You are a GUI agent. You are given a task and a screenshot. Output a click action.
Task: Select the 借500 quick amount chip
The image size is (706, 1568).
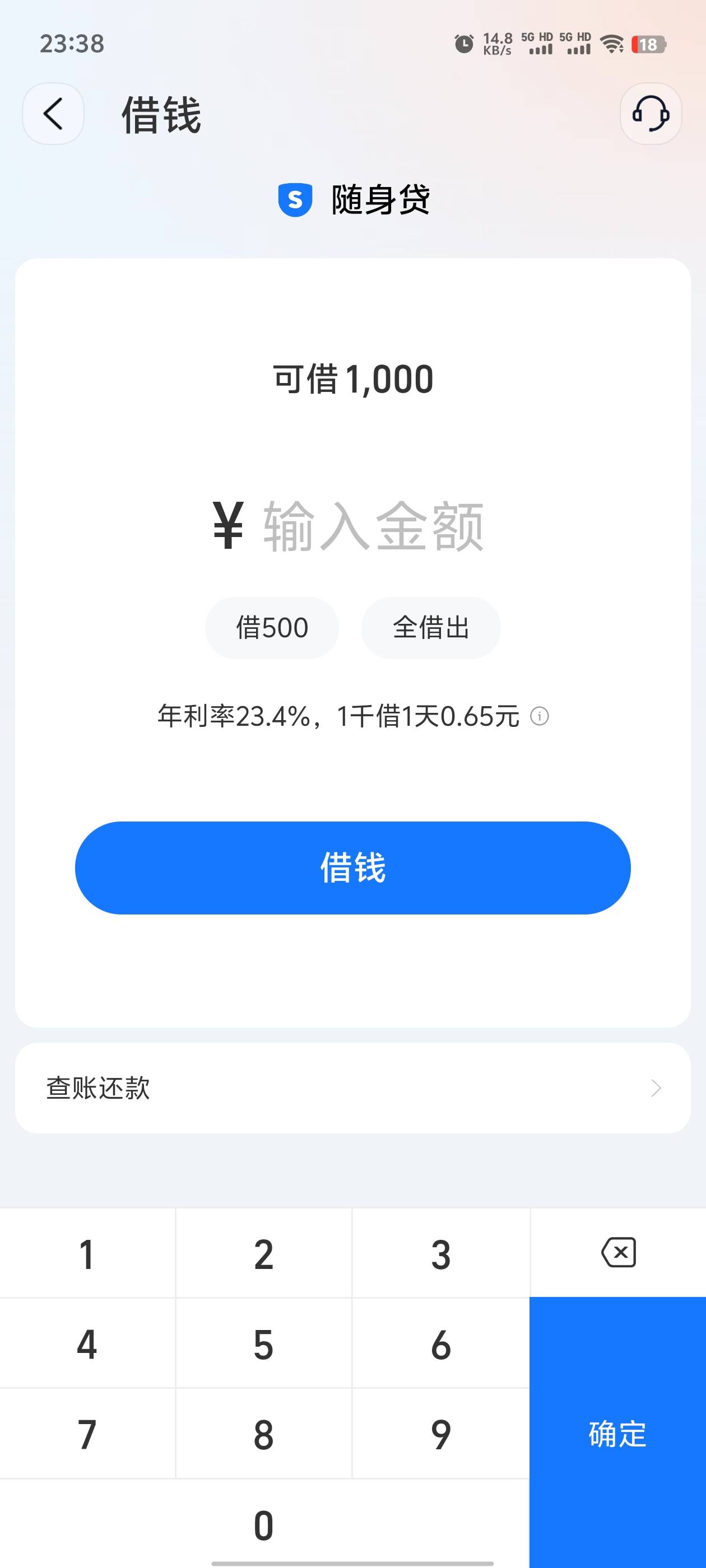tap(272, 628)
